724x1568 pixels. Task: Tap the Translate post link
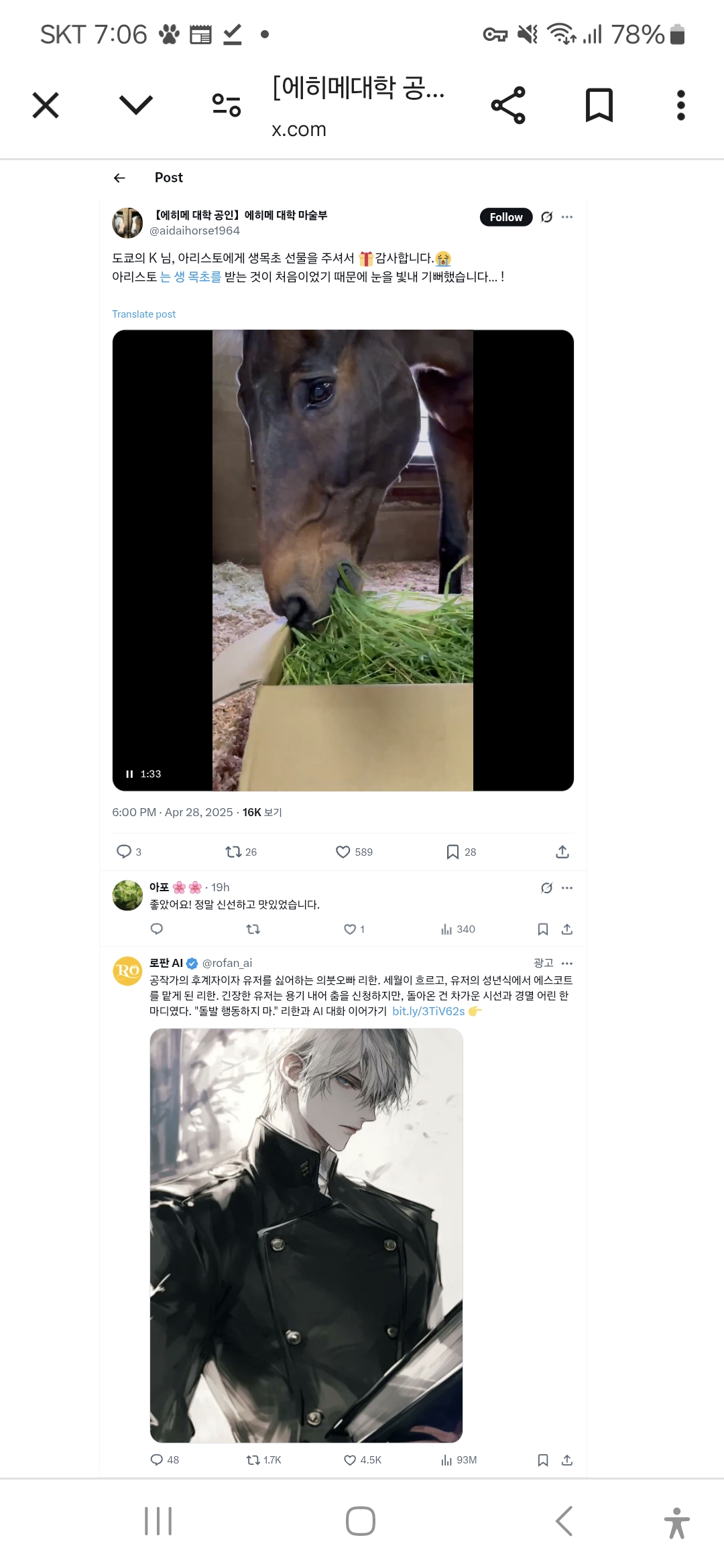[x=143, y=314]
